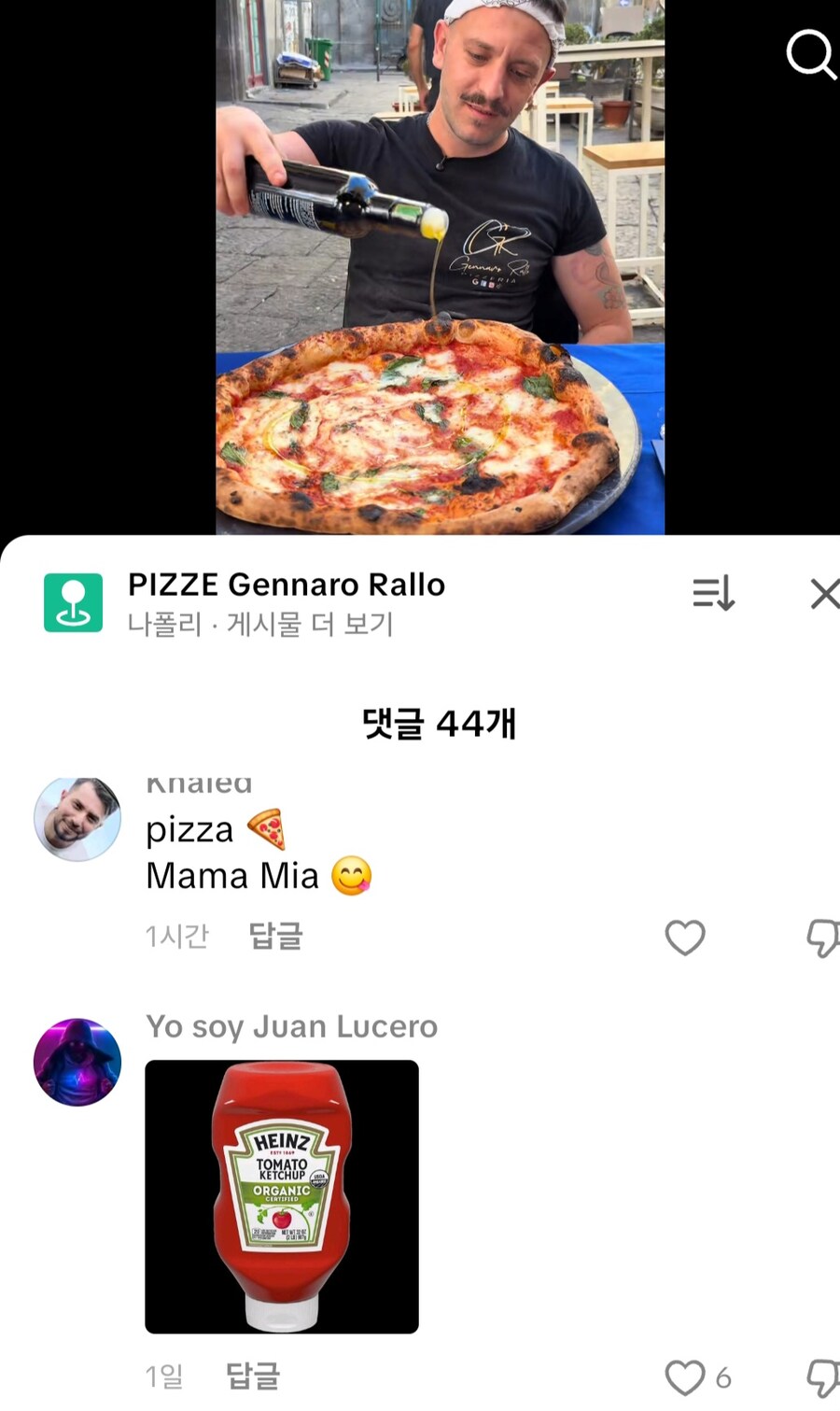Open the comment sort options
This screenshot has width=840, height=1411.
click(x=714, y=593)
